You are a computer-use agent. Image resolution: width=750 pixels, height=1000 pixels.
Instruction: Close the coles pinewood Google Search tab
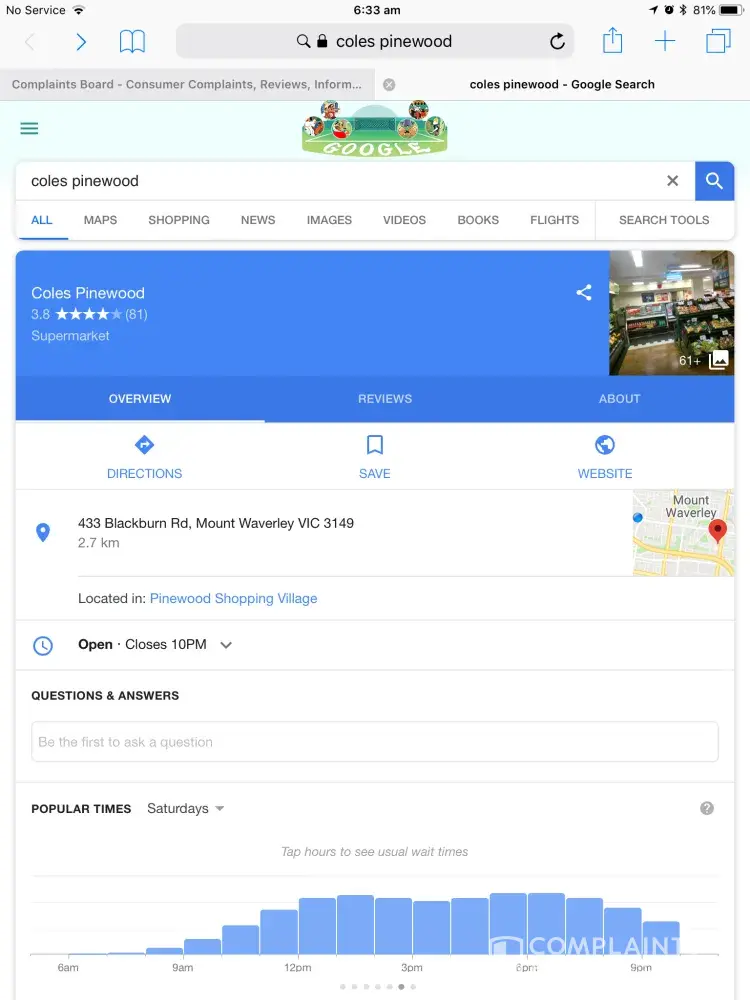(x=389, y=85)
